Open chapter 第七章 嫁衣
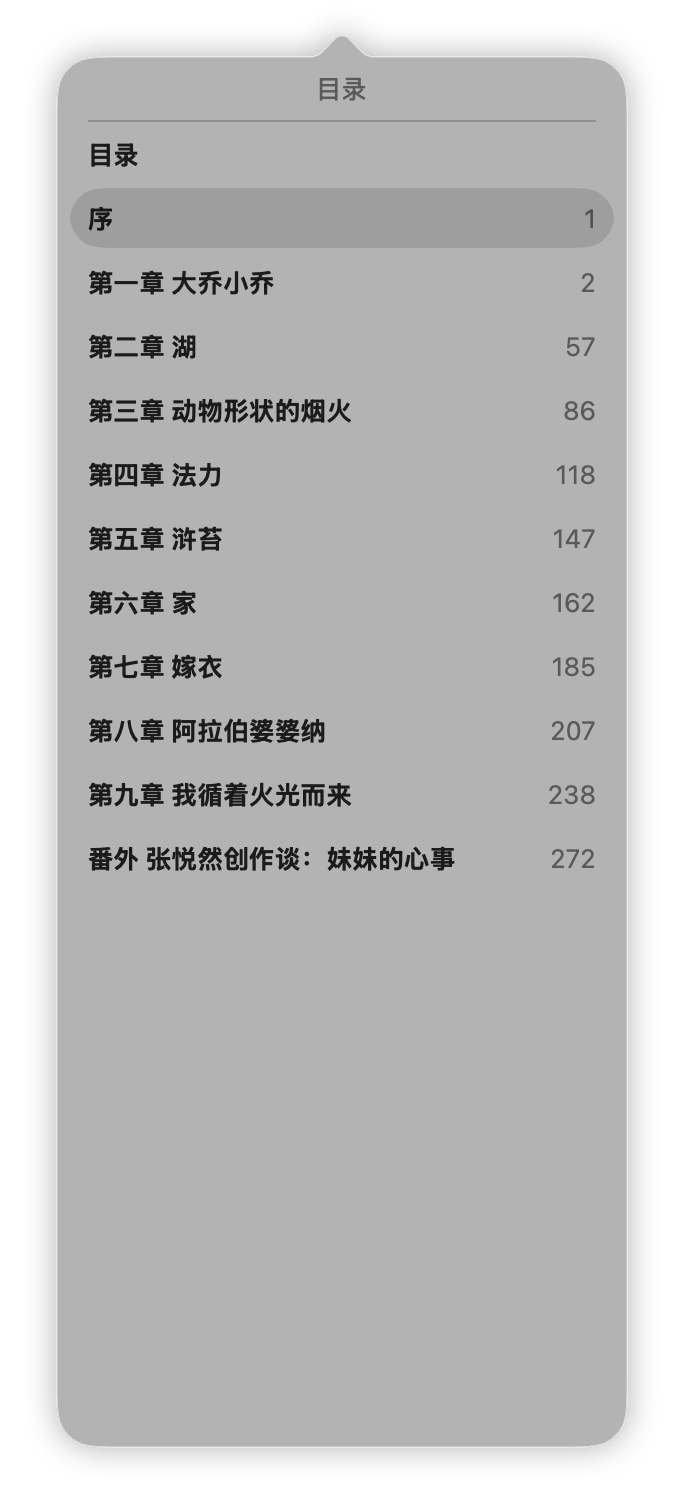684x1504 pixels. point(340,667)
